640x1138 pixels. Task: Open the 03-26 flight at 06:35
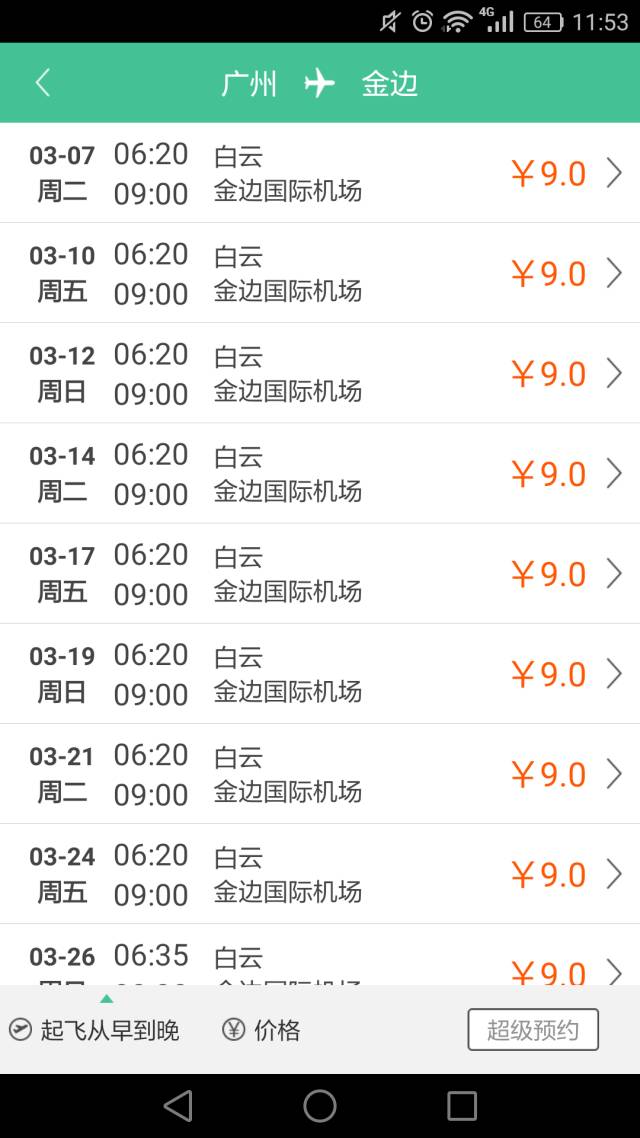[x=320, y=958]
